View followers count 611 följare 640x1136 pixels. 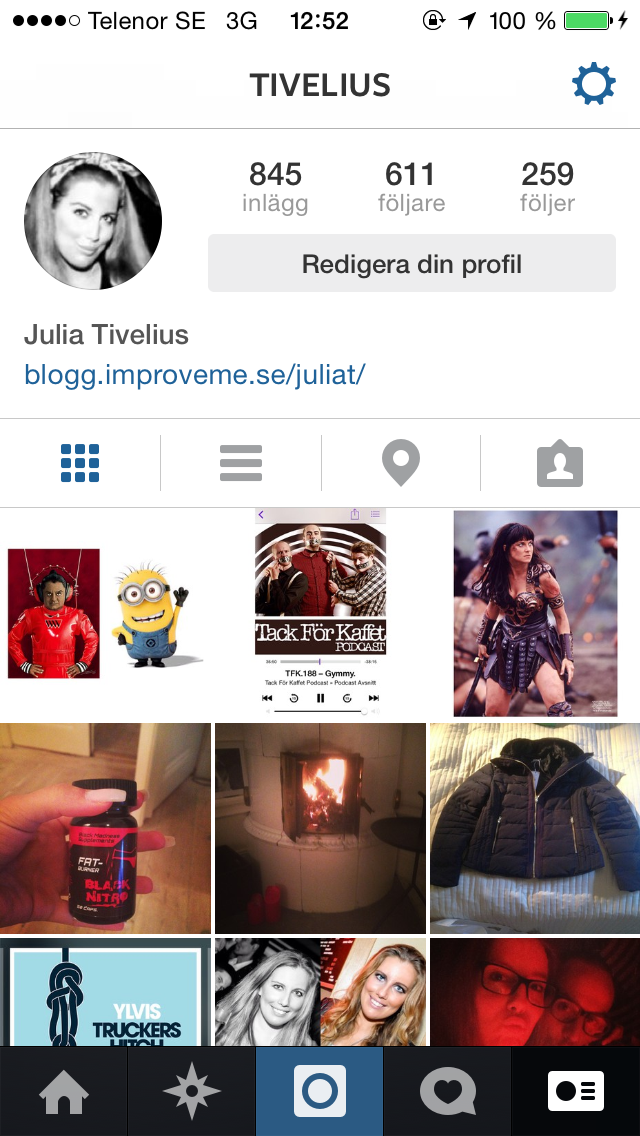(x=411, y=188)
